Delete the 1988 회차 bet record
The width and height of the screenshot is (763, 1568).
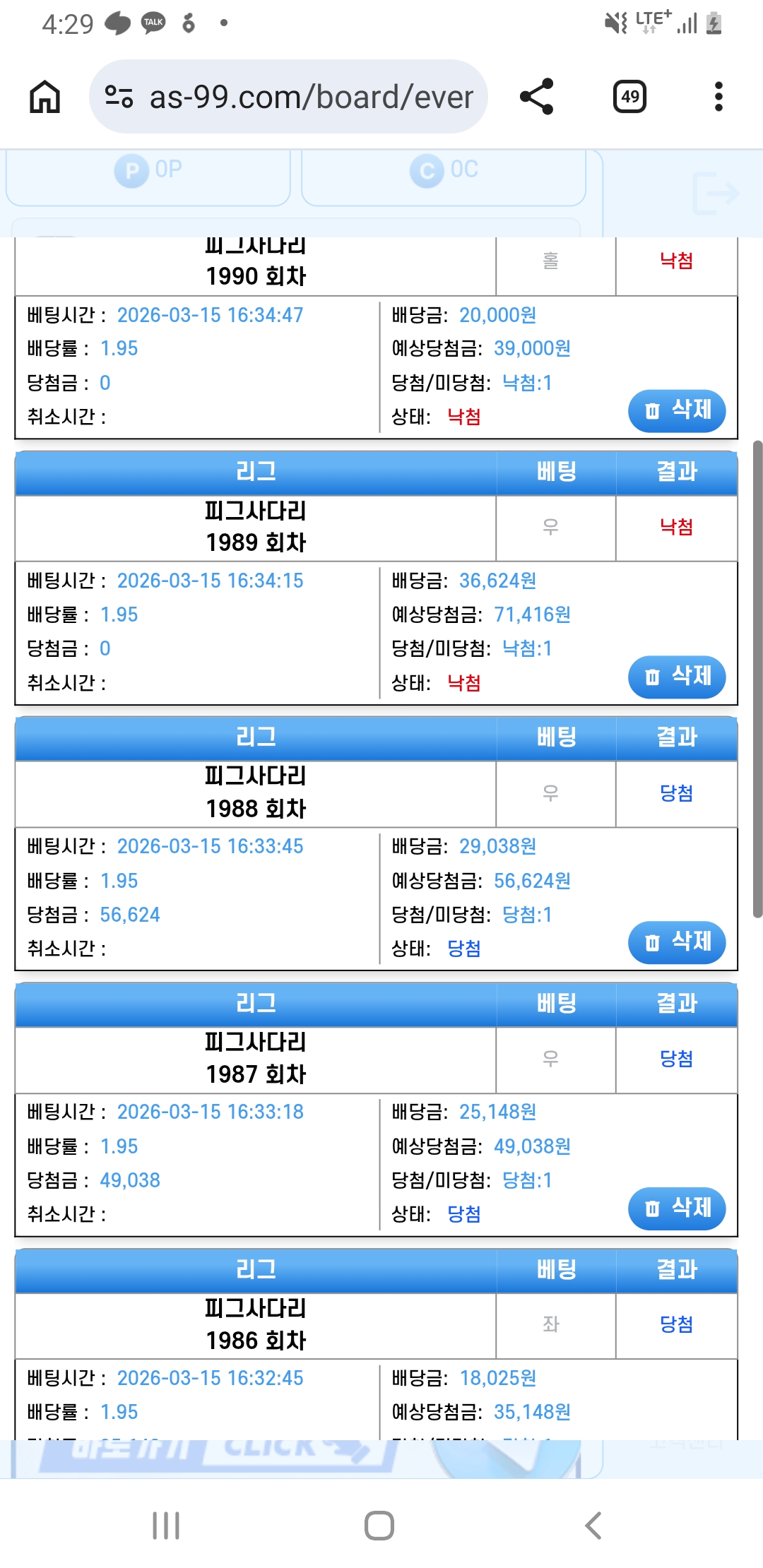click(x=676, y=942)
